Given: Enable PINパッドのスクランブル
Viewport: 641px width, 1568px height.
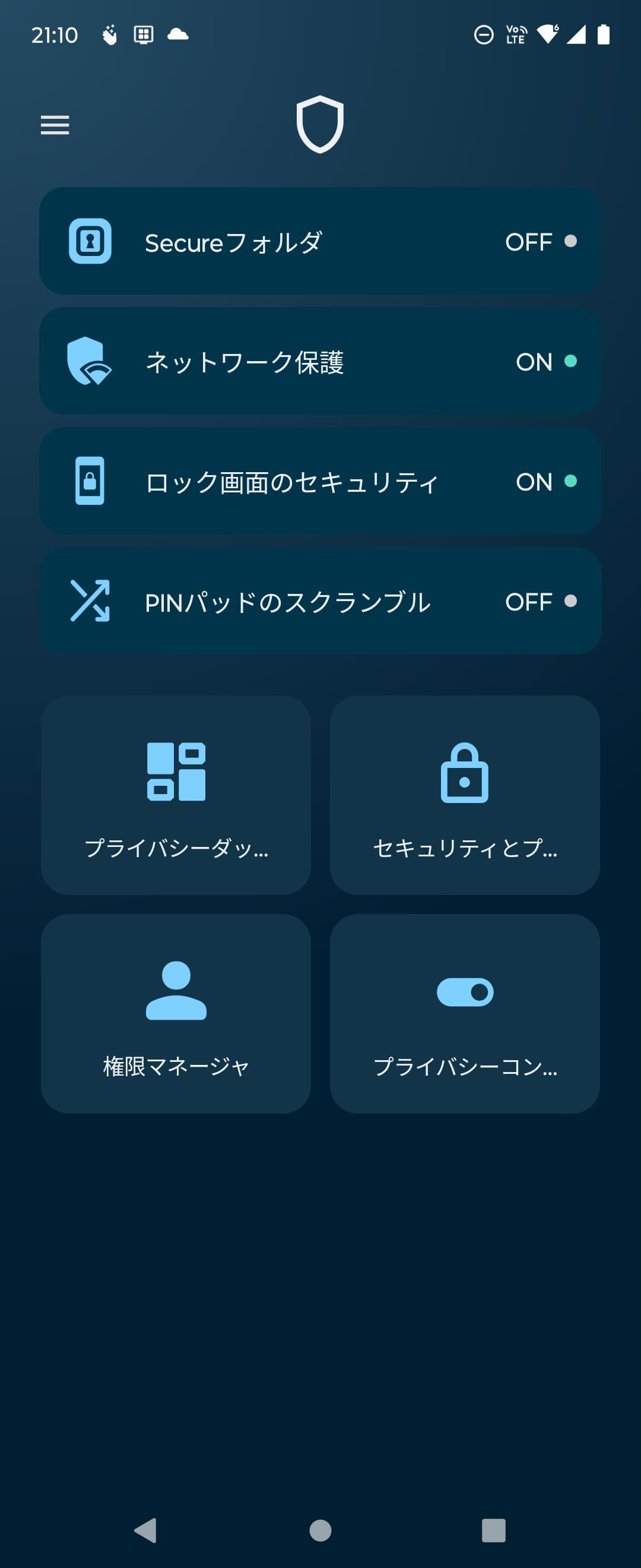Looking at the screenshot, I should pos(320,602).
